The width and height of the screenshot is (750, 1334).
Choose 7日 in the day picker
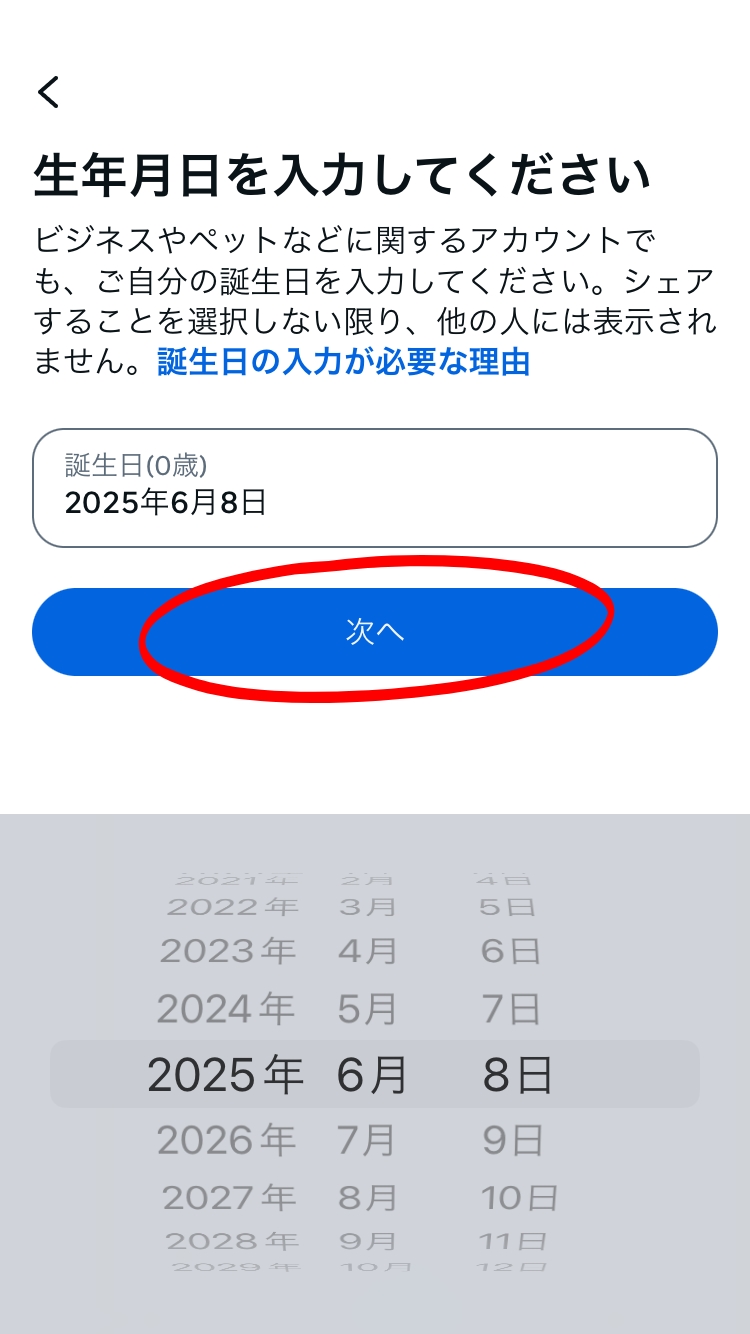[x=511, y=1010]
